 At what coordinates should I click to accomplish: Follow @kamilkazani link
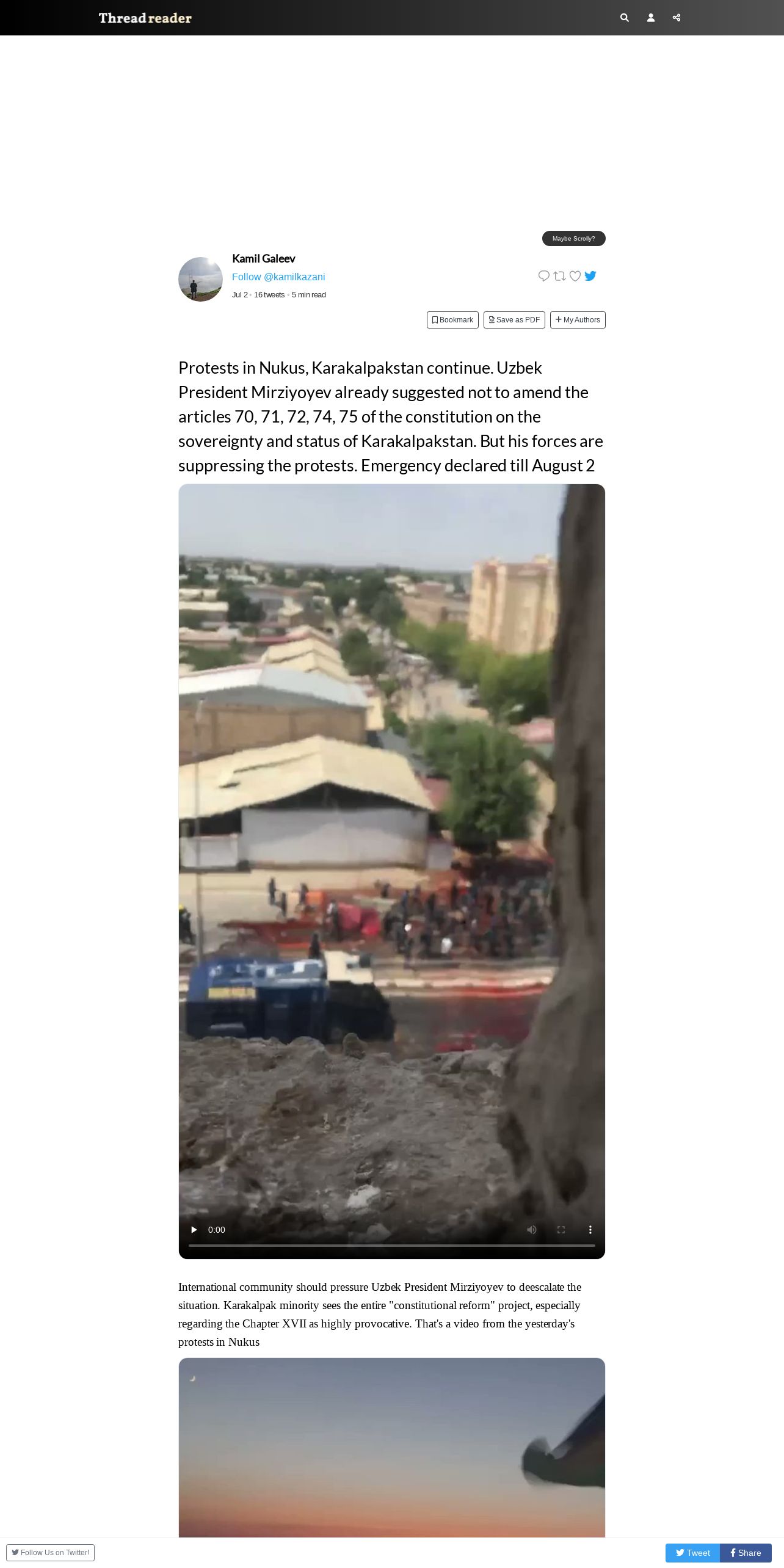278,277
